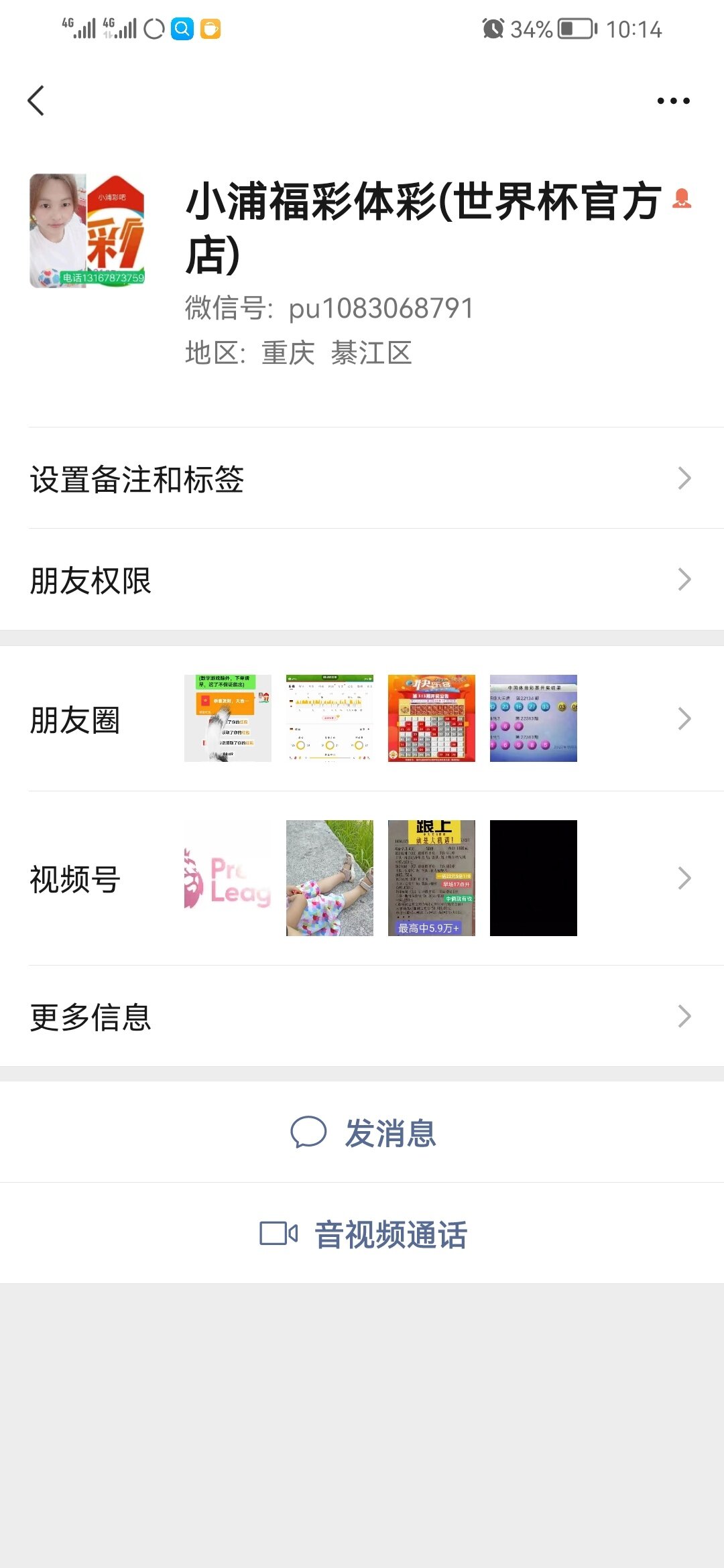Open 设置备注和标签 settings row
The height and width of the screenshot is (1568, 724).
click(362, 478)
